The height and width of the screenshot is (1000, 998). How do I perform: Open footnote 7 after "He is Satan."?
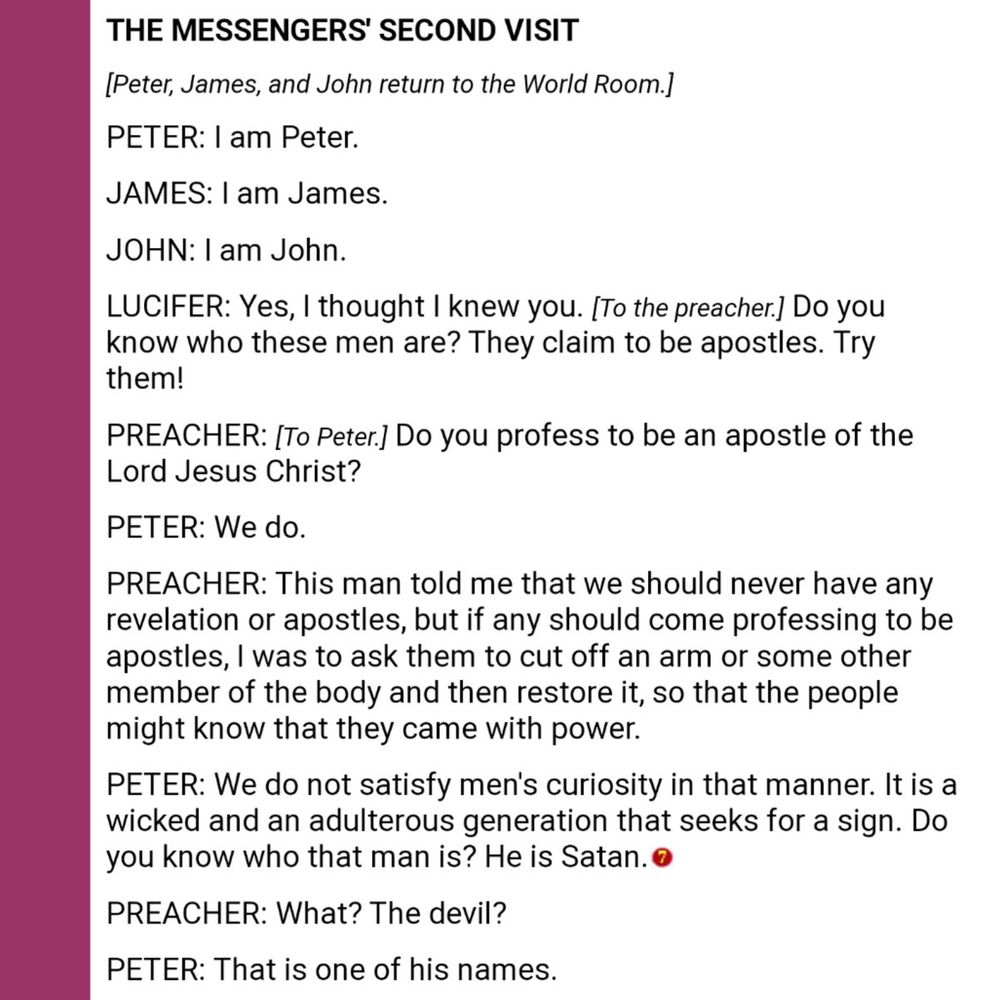point(659,859)
